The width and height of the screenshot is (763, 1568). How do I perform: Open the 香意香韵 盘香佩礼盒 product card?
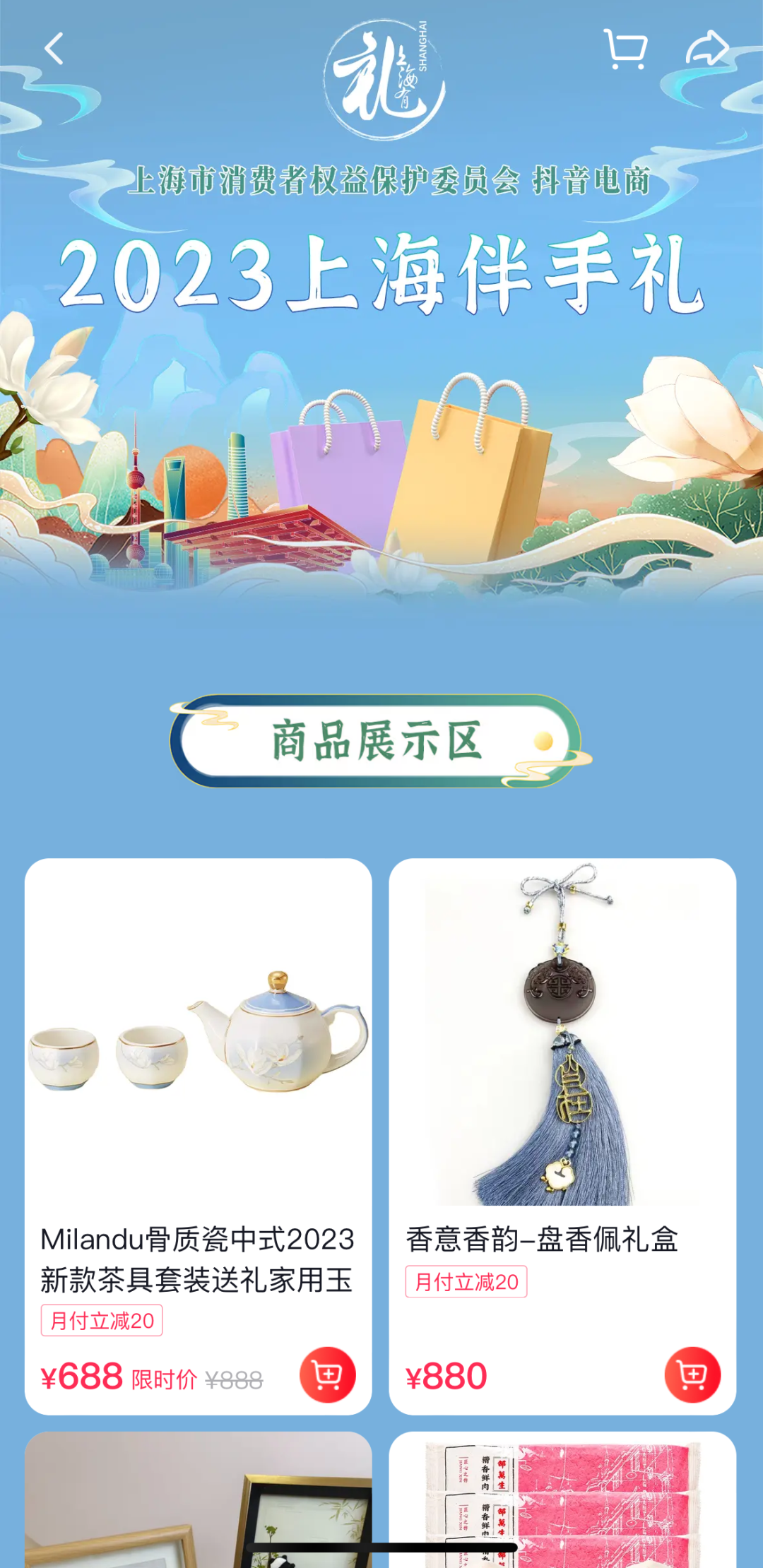562,1136
